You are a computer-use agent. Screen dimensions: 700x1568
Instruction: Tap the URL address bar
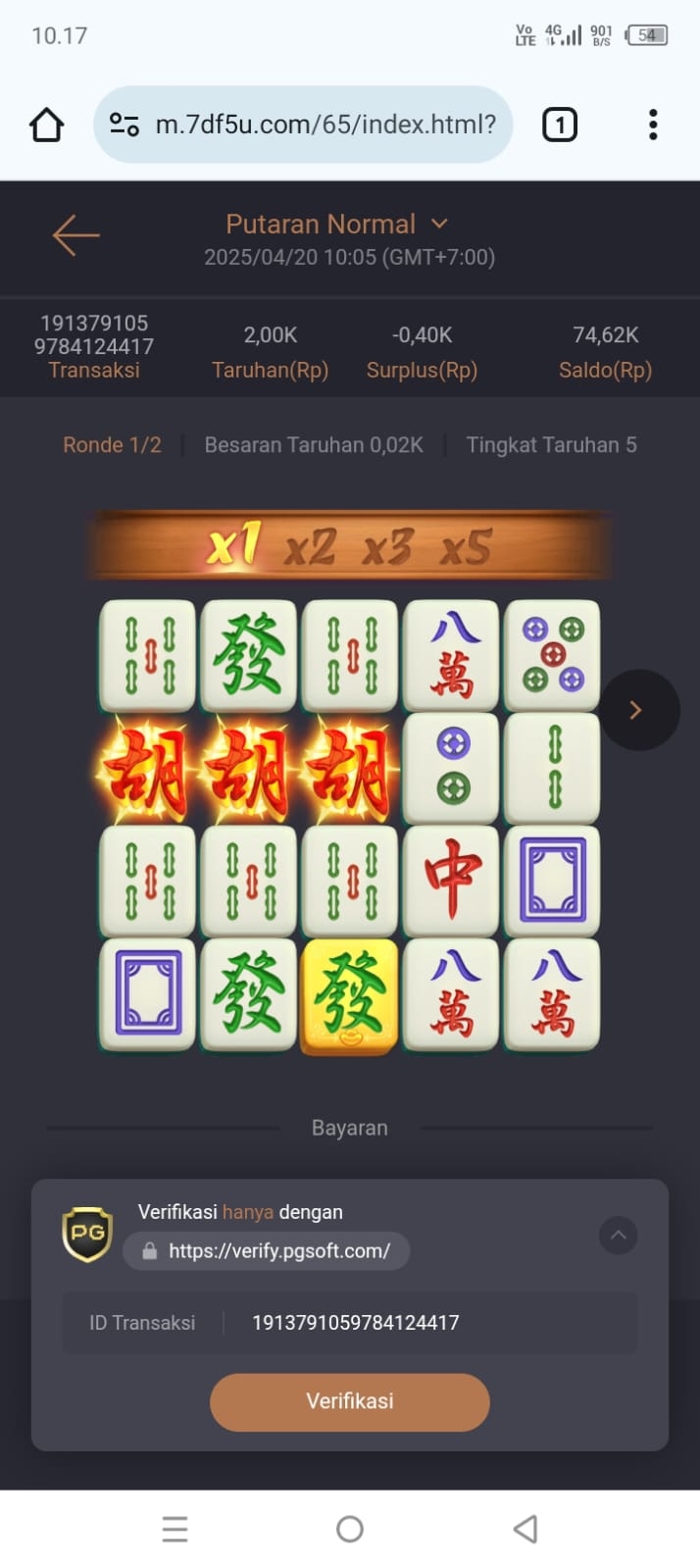coord(325,125)
